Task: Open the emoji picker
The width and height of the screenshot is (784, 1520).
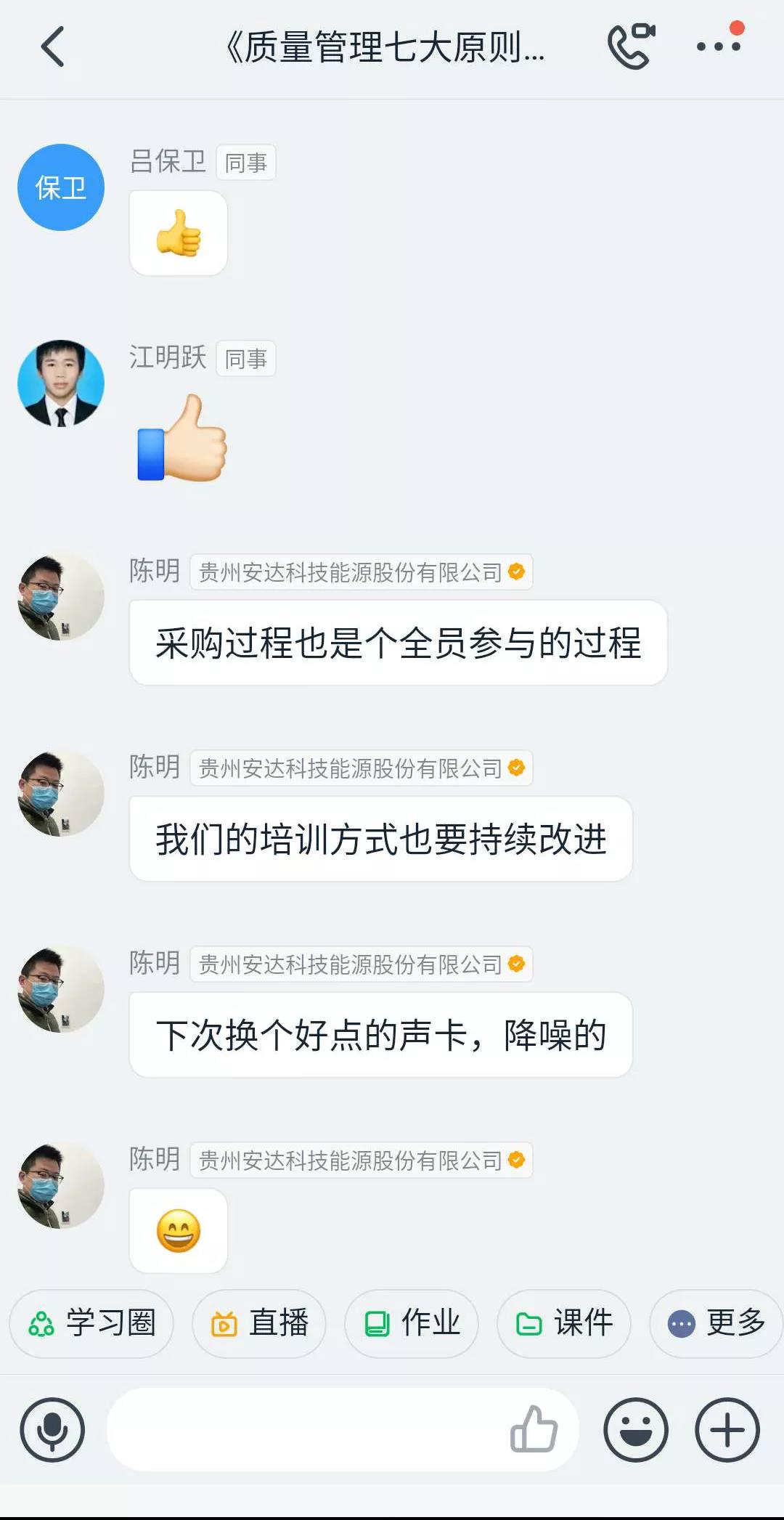Action: click(x=636, y=1430)
